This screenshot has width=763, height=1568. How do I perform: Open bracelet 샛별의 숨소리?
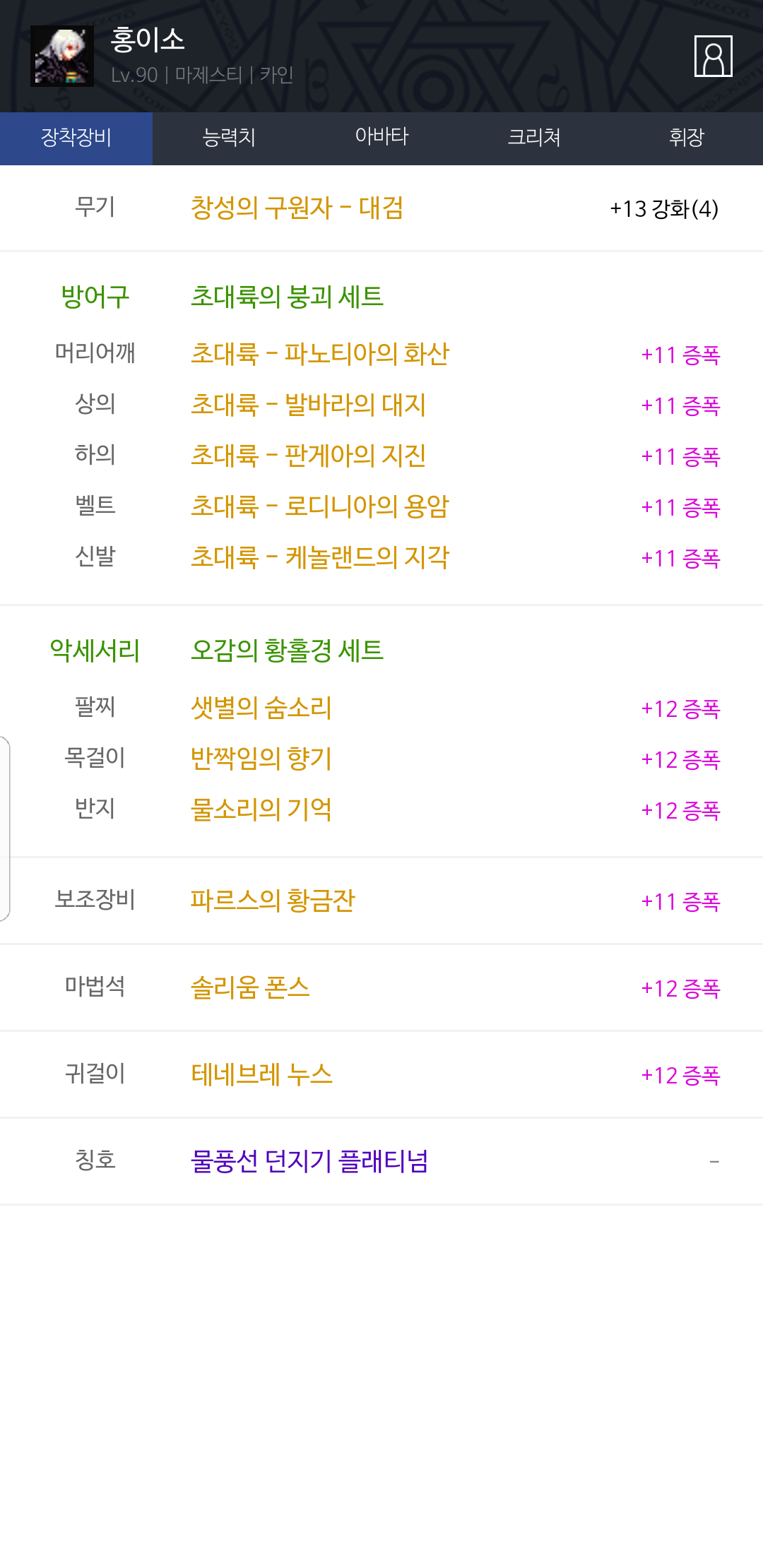(x=261, y=708)
